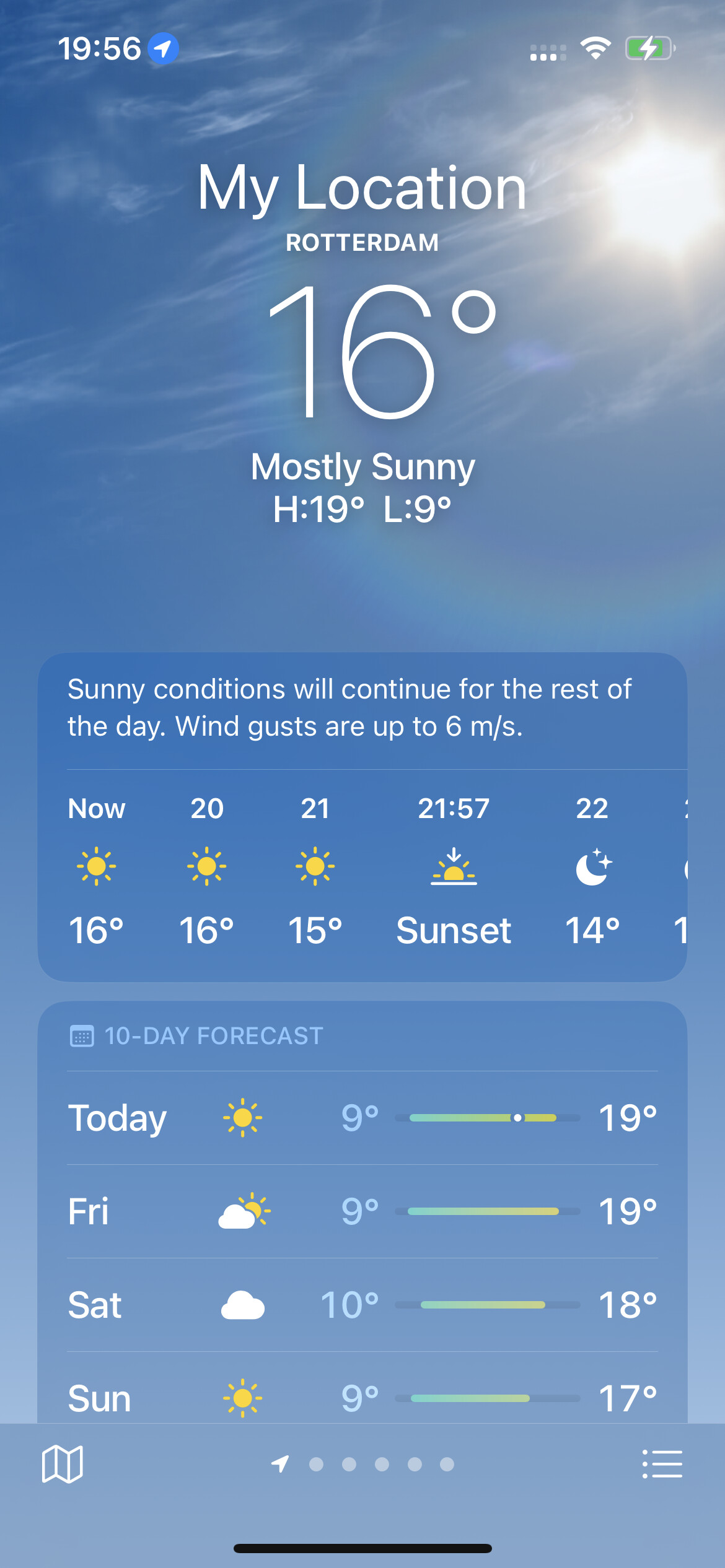The image size is (725, 1568).
Task: Open Sat forecast details
Action: point(362,1305)
